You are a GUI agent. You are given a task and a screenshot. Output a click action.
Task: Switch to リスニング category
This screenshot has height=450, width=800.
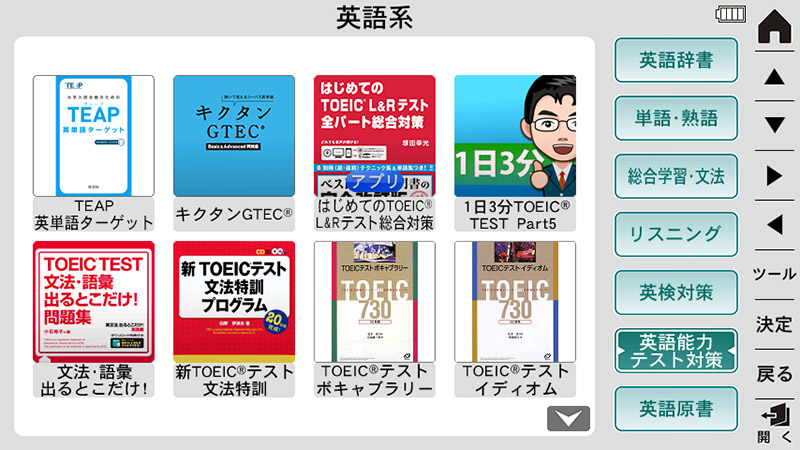click(x=676, y=234)
